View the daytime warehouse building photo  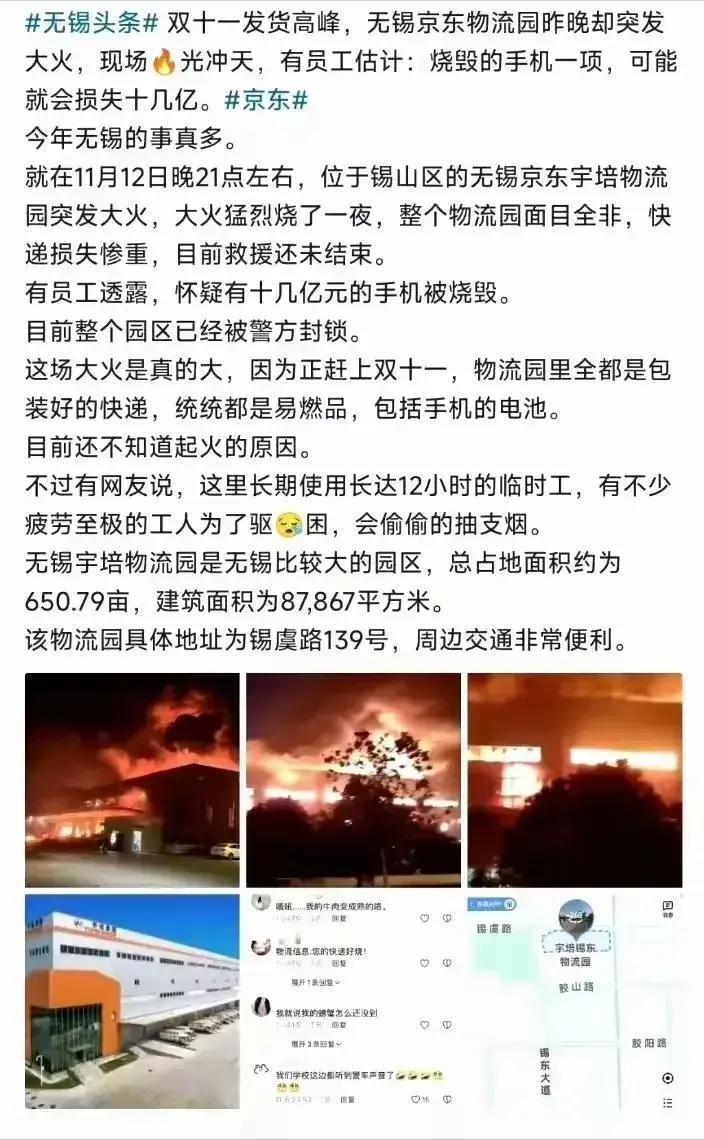point(132,1001)
